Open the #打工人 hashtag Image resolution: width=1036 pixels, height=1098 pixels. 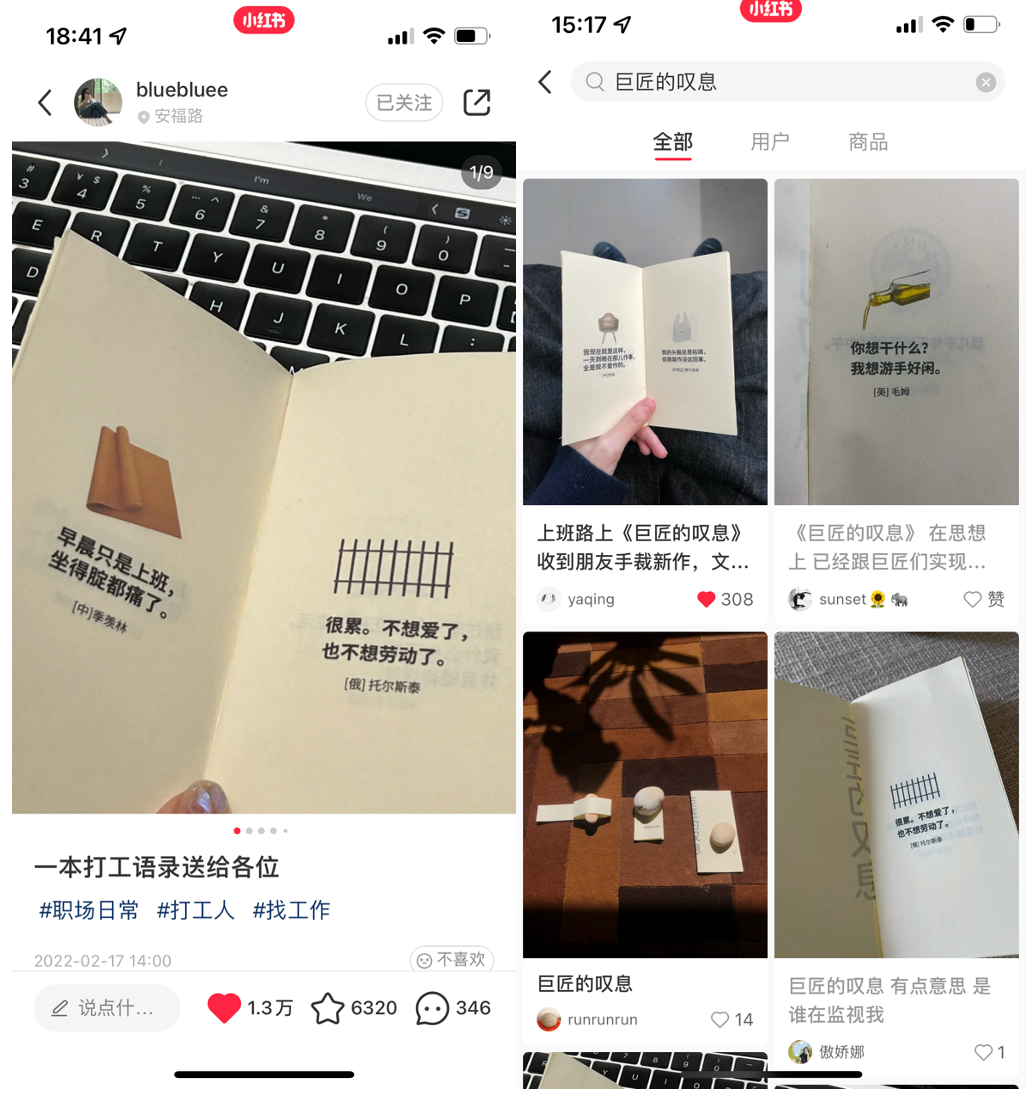(196, 910)
